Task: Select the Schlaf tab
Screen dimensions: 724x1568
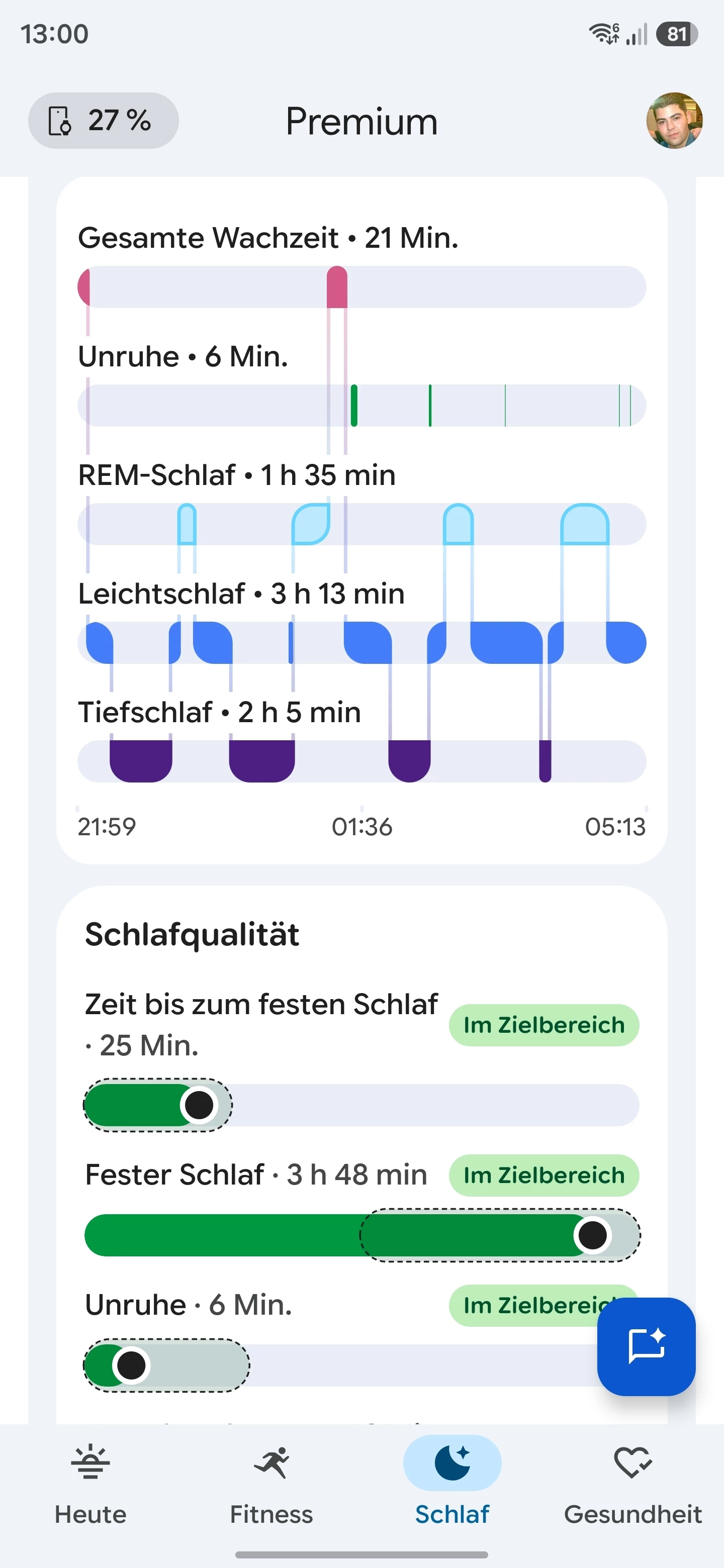Action: tap(452, 1484)
